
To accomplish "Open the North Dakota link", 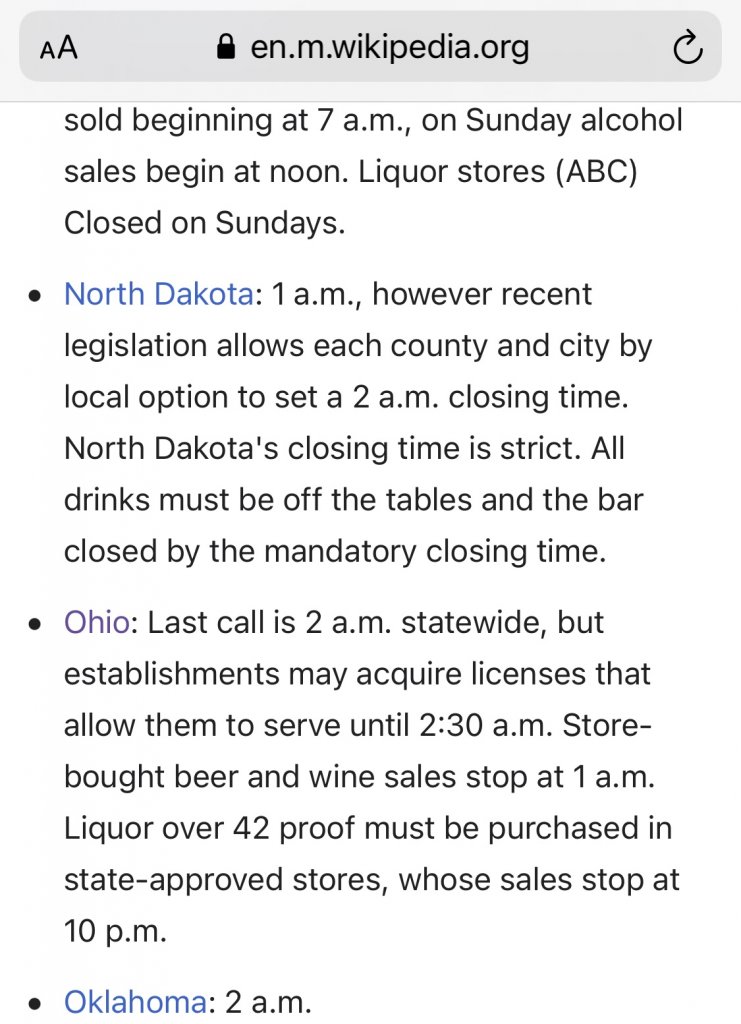I will click(158, 294).
